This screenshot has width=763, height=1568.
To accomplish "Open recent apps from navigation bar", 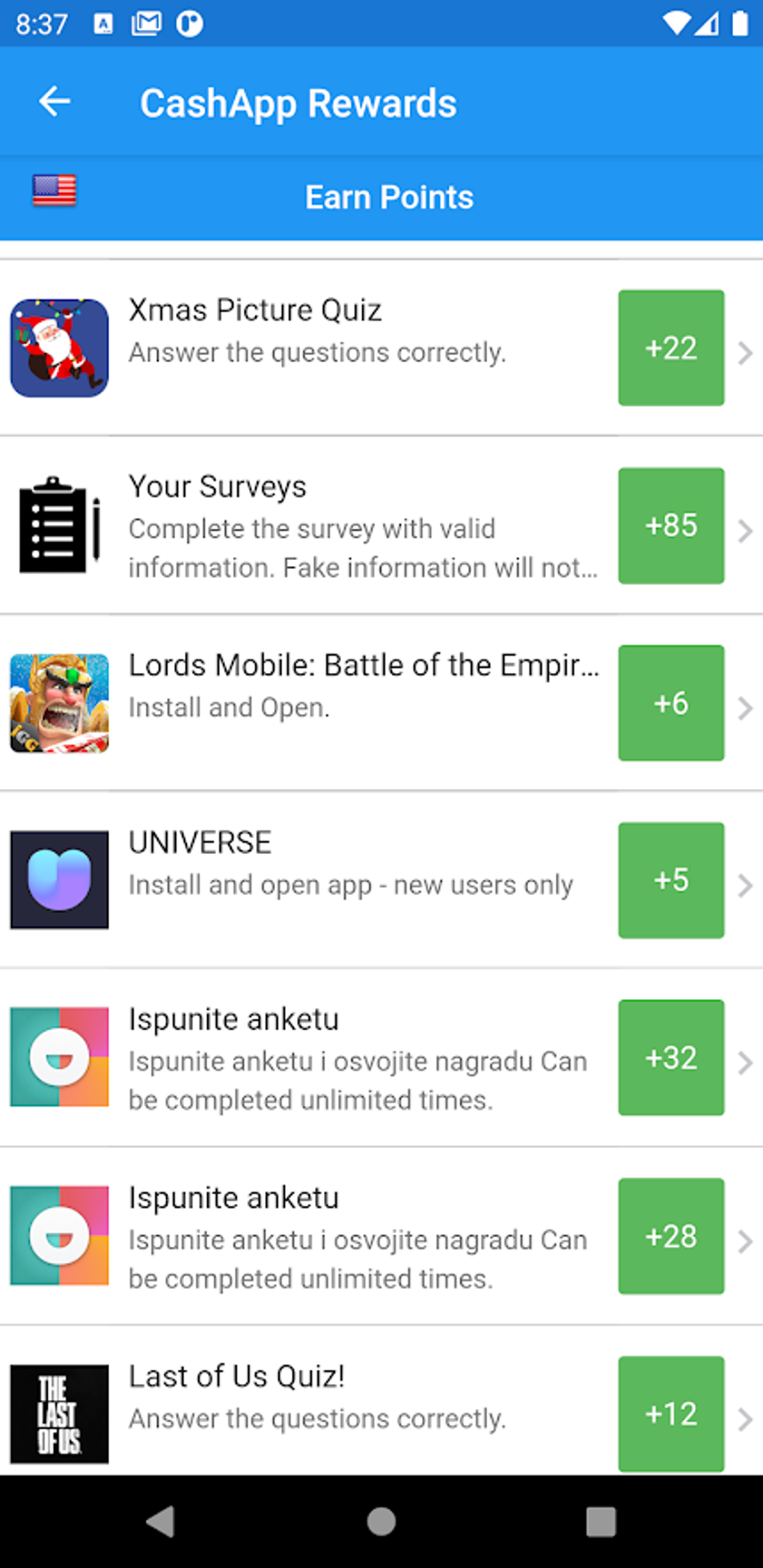I will pyautogui.click(x=601, y=1521).
